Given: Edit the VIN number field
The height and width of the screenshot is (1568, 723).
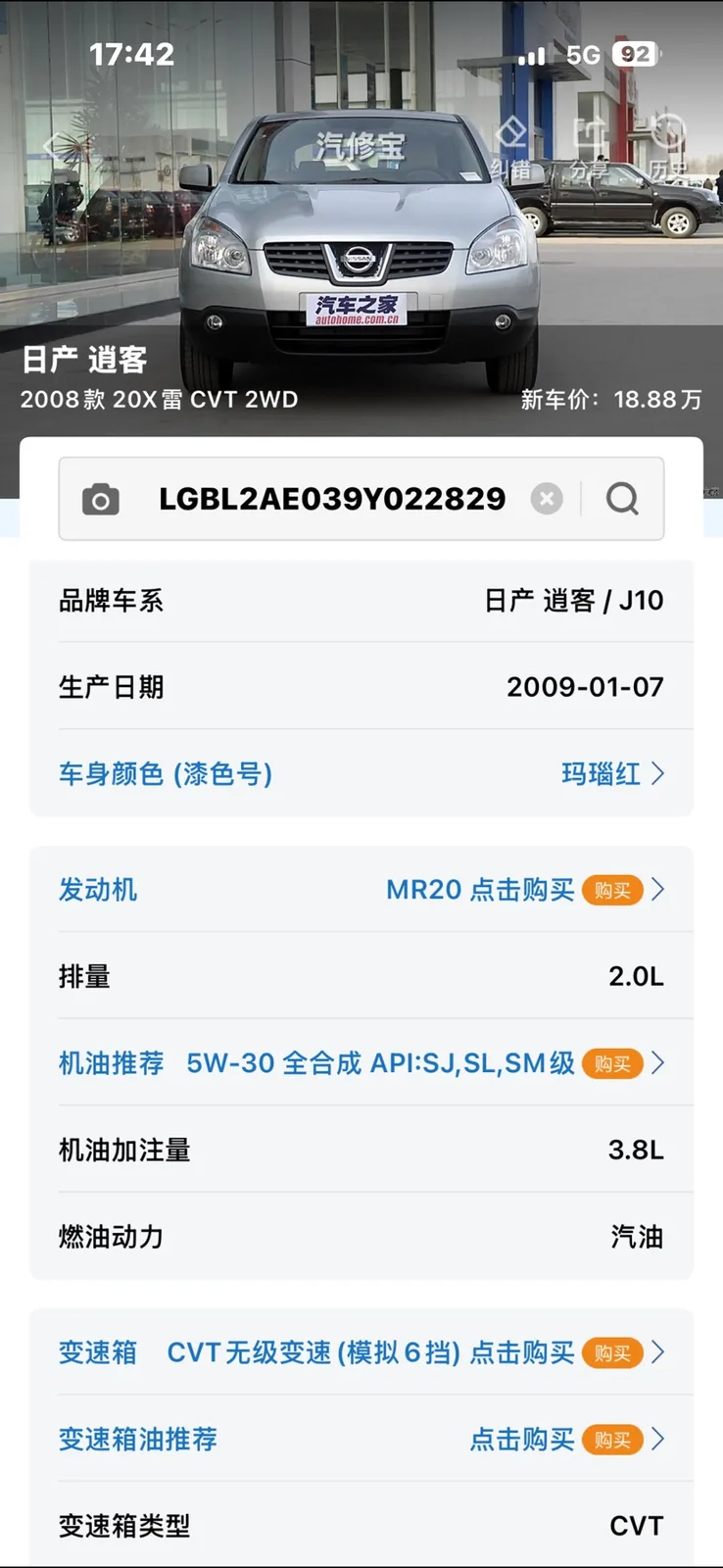Looking at the screenshot, I should pos(332,499).
